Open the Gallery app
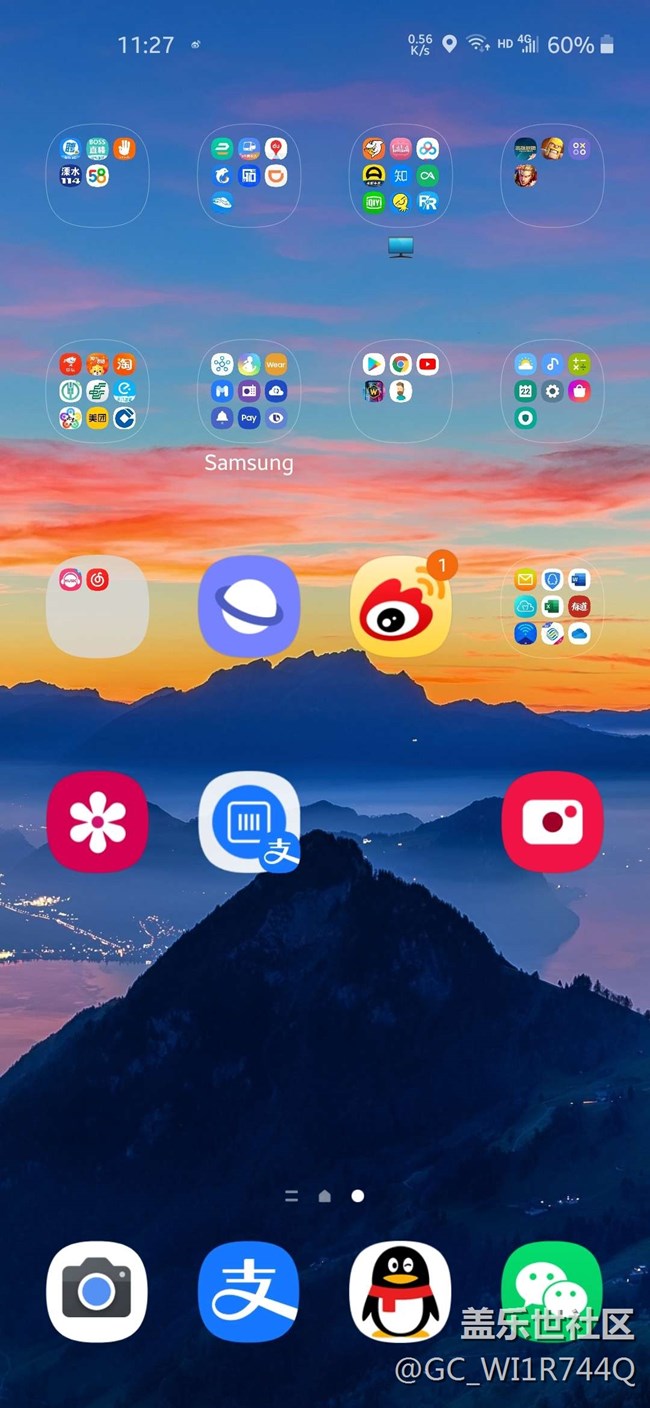 (97, 822)
